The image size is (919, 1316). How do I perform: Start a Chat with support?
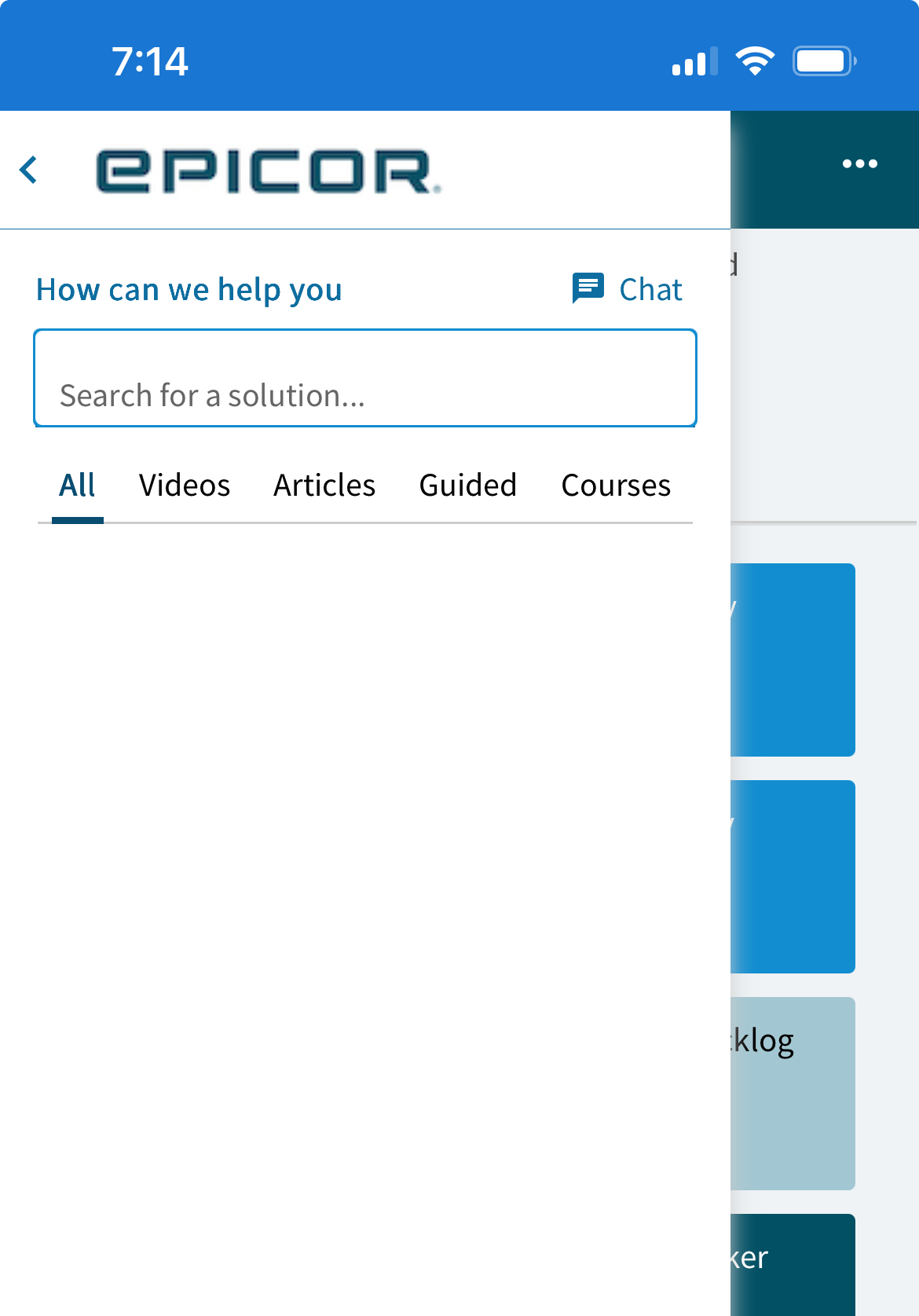pos(628,289)
